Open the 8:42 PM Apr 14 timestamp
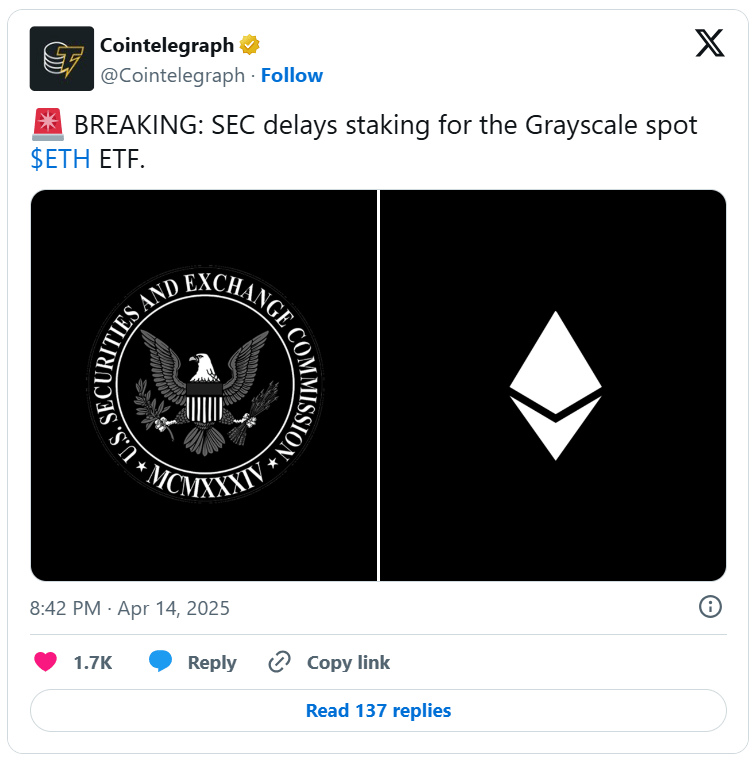Viewport: 756px width, 763px height. click(x=130, y=607)
